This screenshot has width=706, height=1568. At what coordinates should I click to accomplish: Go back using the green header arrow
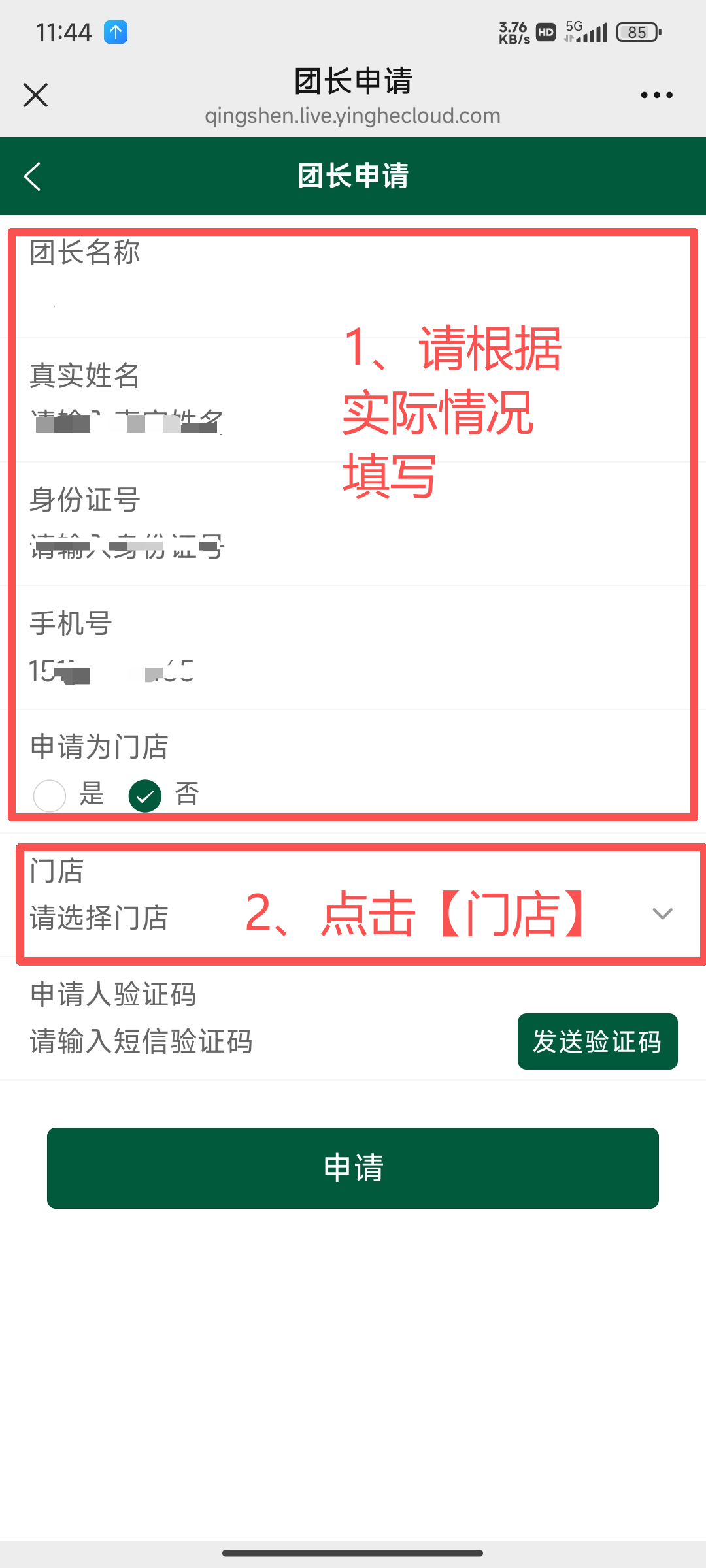(33, 176)
